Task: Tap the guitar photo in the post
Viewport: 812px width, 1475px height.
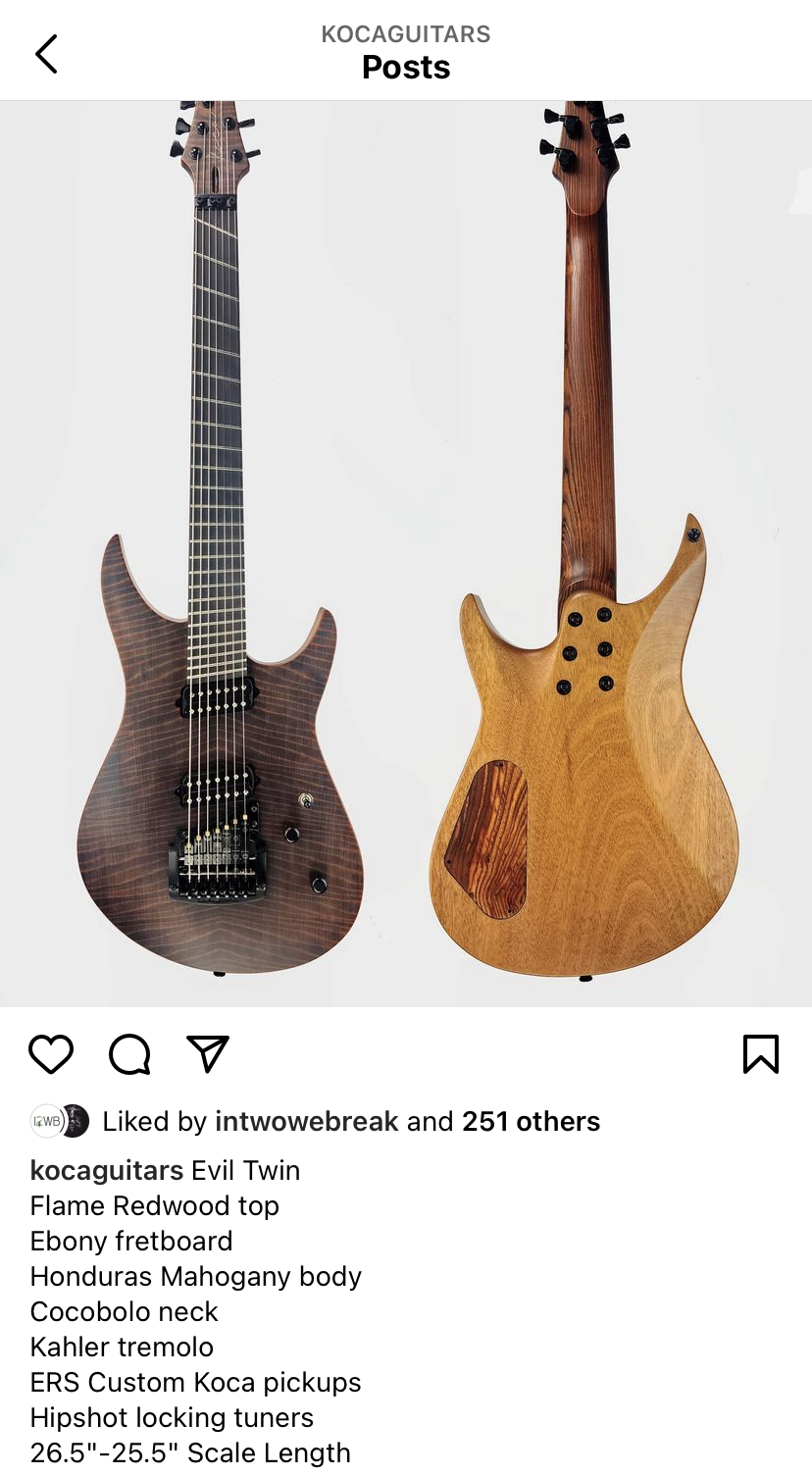Action: (x=406, y=553)
